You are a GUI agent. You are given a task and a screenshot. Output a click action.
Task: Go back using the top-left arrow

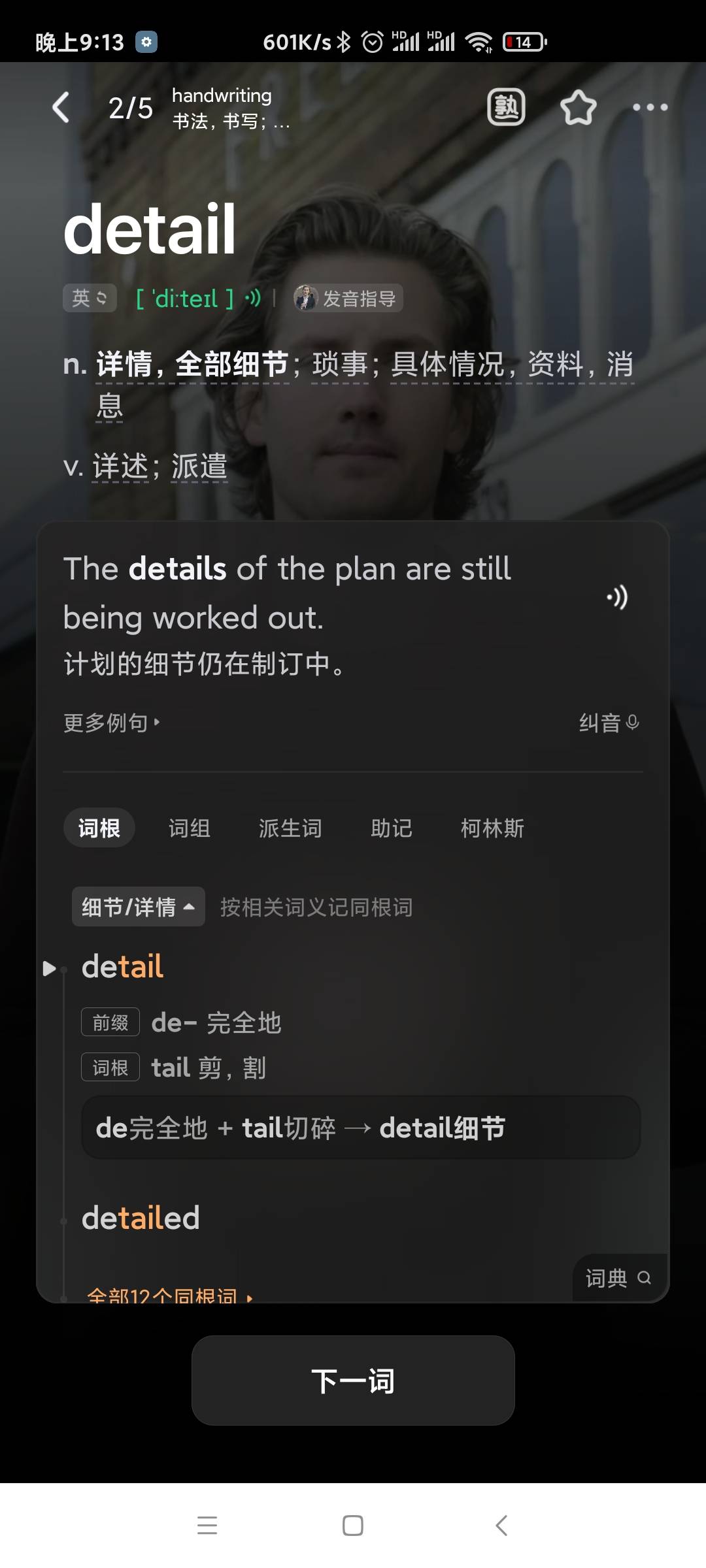[61, 107]
